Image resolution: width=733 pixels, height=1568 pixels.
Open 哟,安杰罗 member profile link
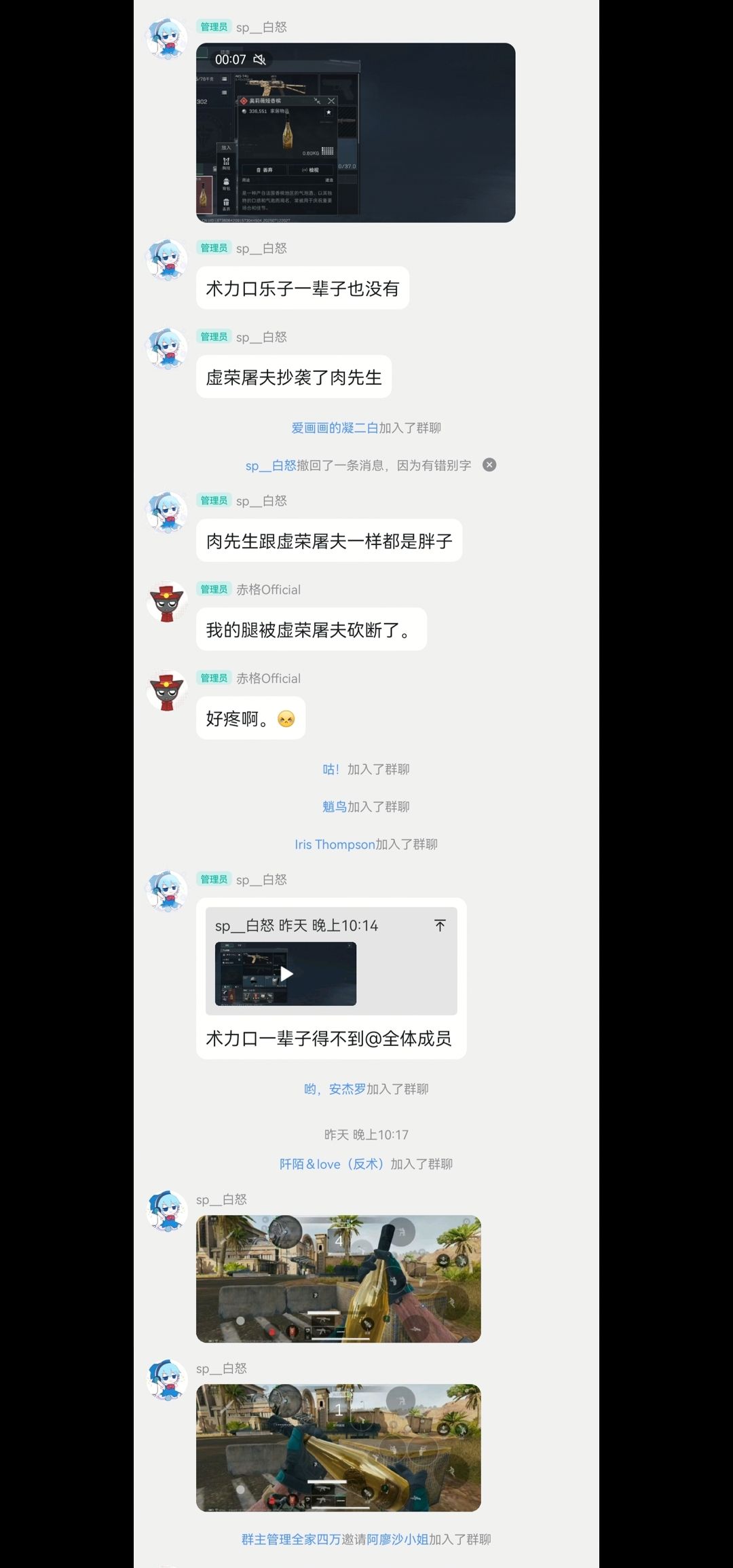pos(335,1089)
